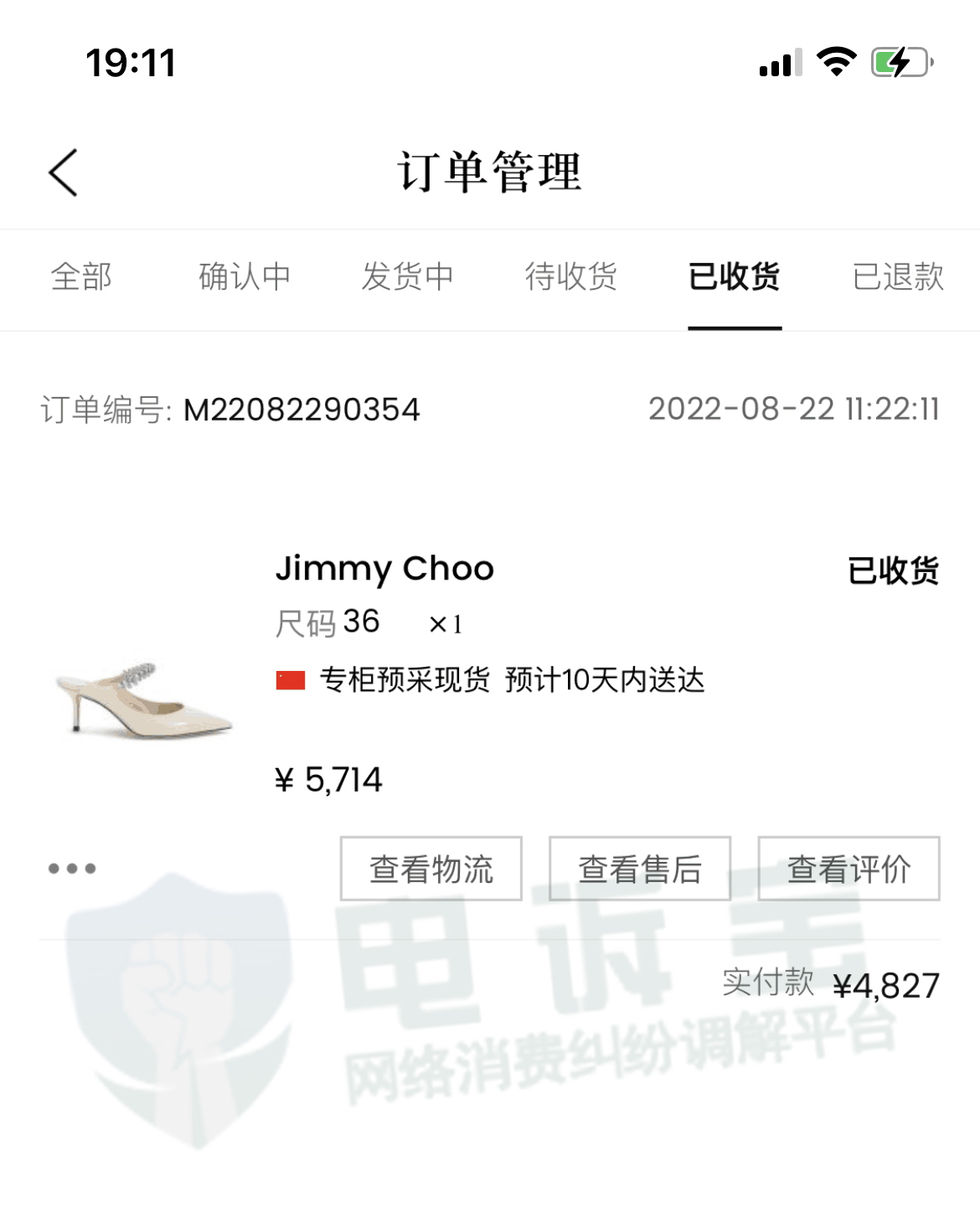
Task: Select the 发货中 tab
Action: [408, 278]
